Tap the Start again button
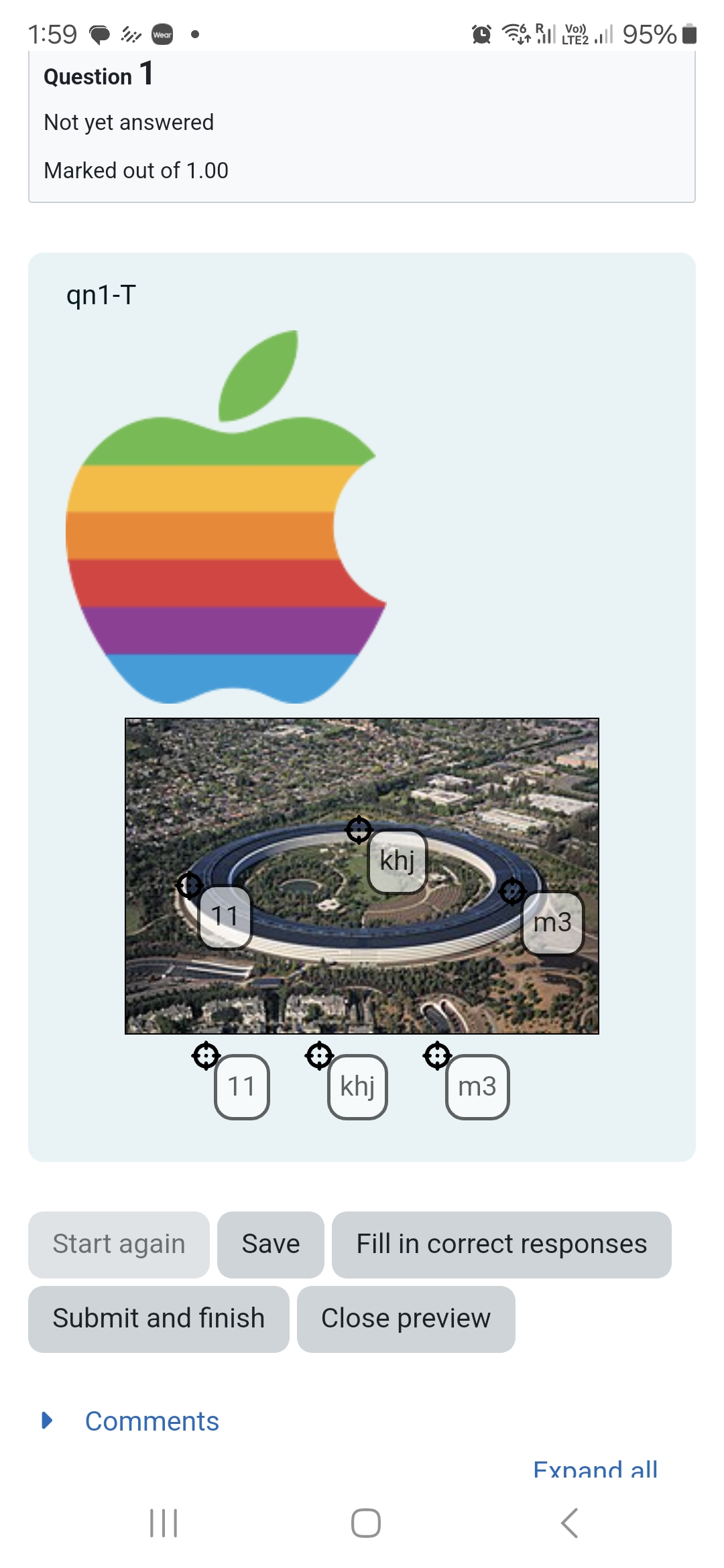The height and width of the screenshot is (1568, 724). 119,1244
